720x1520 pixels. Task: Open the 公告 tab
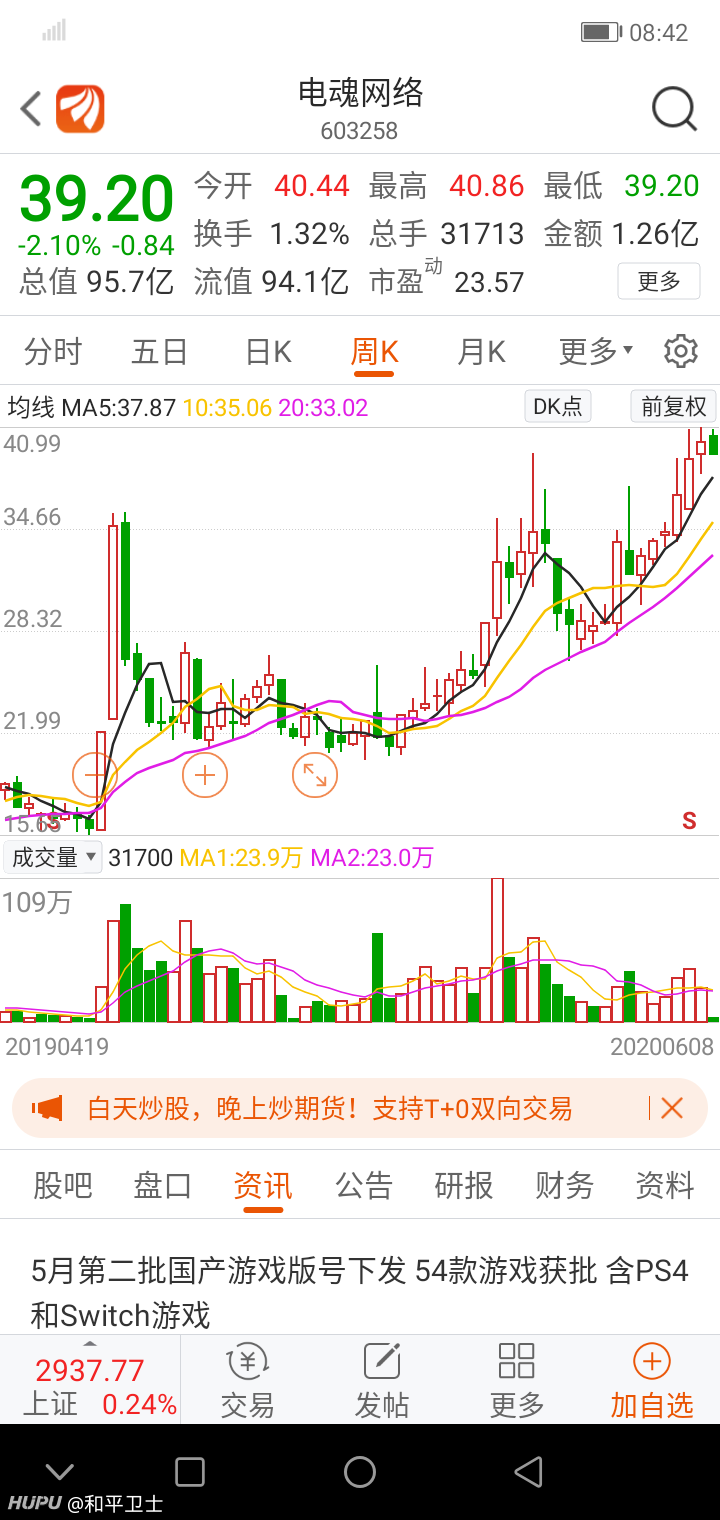(364, 1185)
